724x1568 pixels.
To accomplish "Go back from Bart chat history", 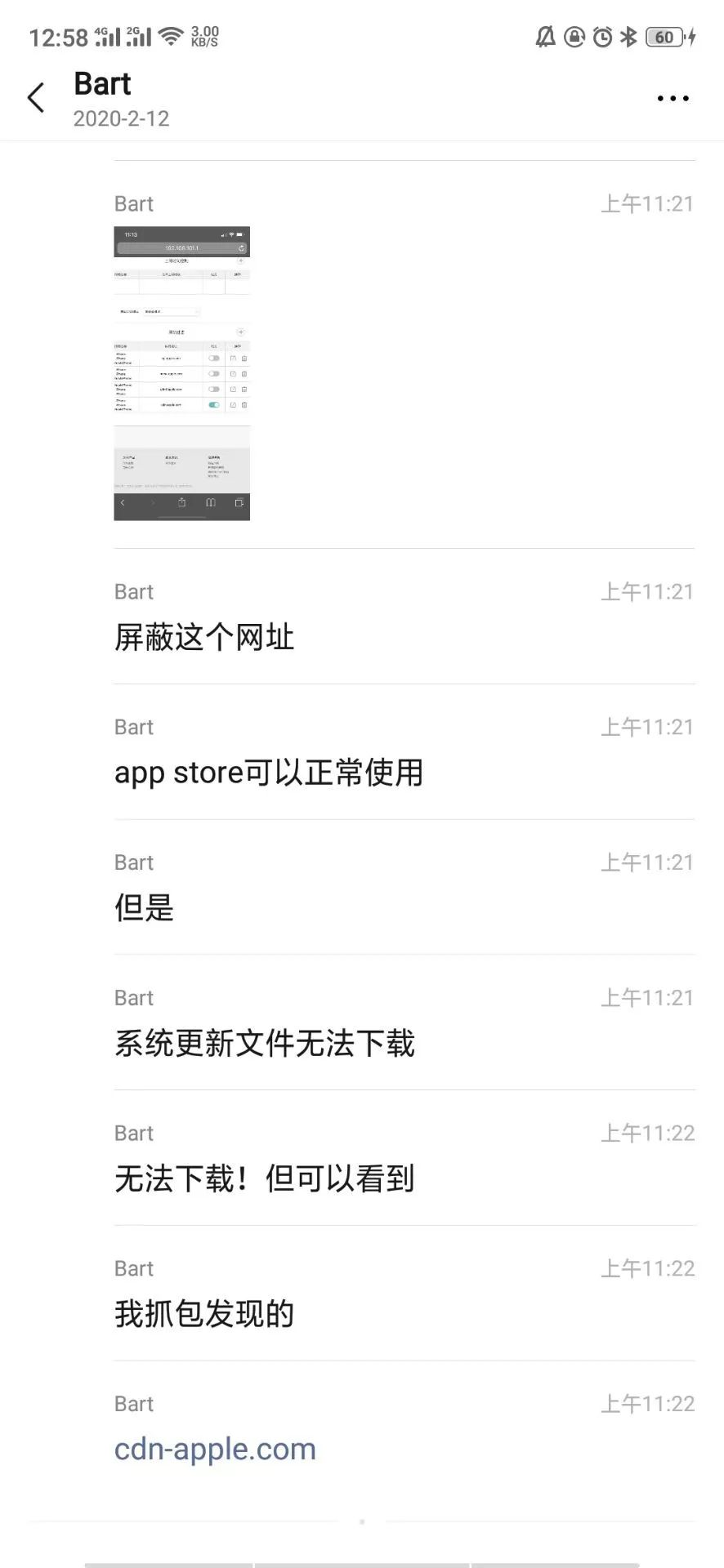I will pos(36,98).
